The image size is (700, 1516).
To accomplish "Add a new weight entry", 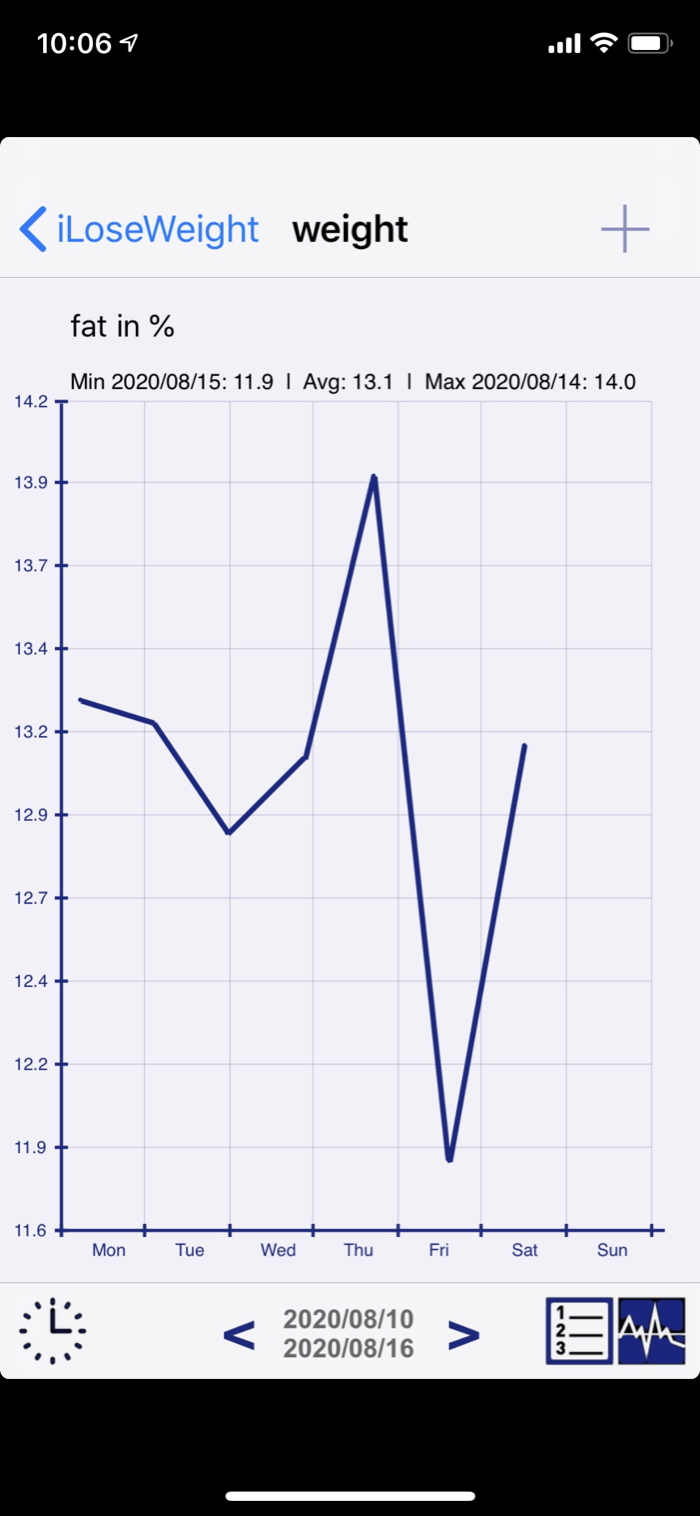I will [x=625, y=229].
